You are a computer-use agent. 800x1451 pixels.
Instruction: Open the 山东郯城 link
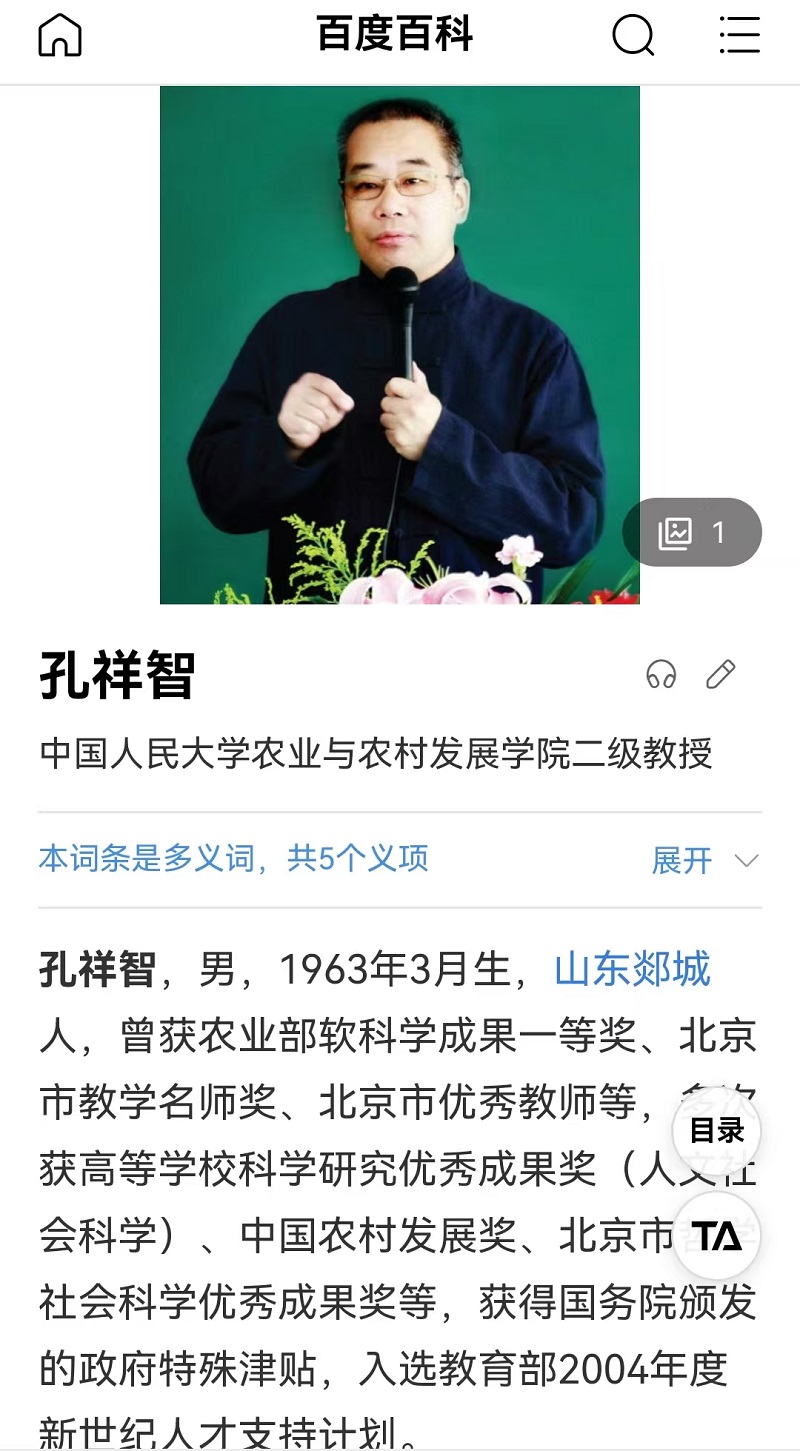tap(632, 970)
